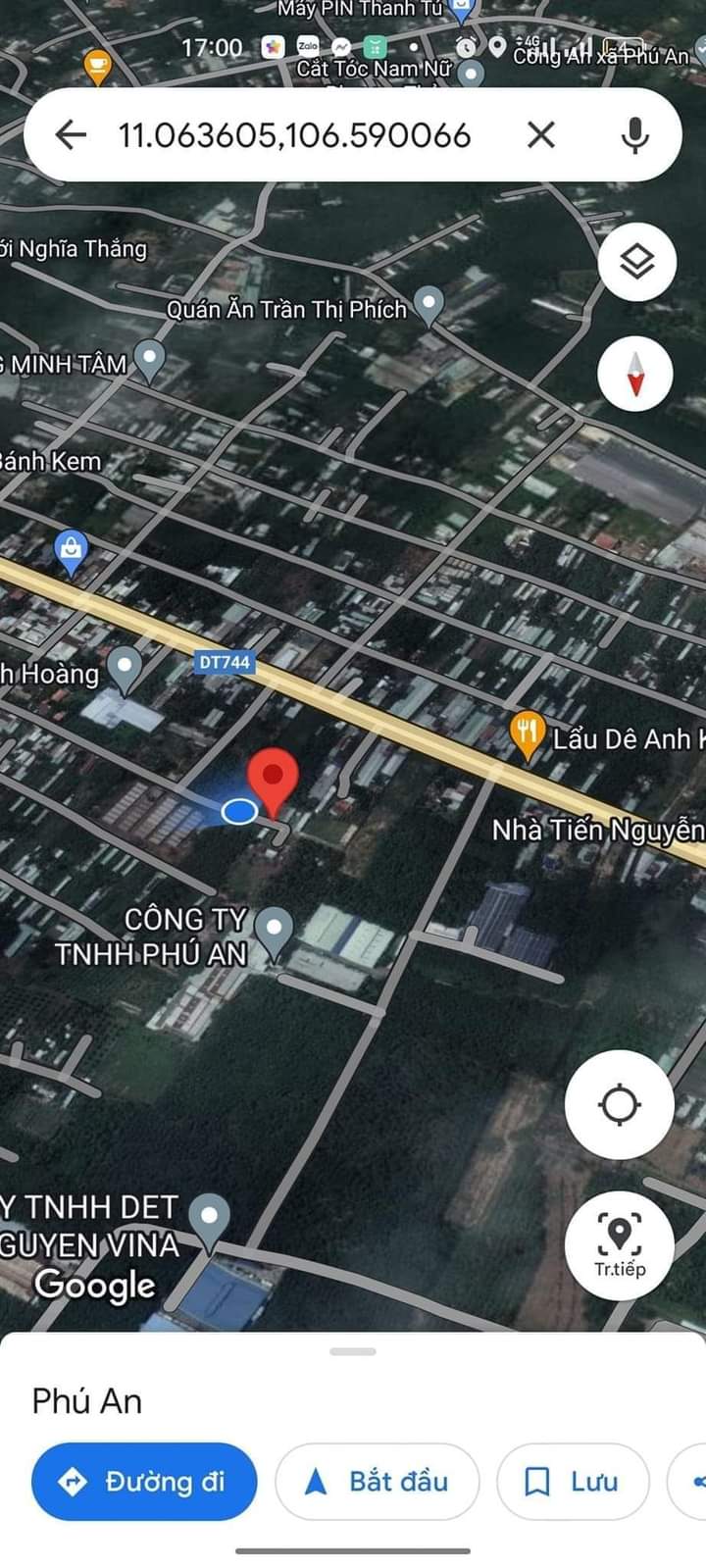Open the map layers selector
Image resolution: width=706 pixels, height=1568 pixels.
[x=636, y=262]
